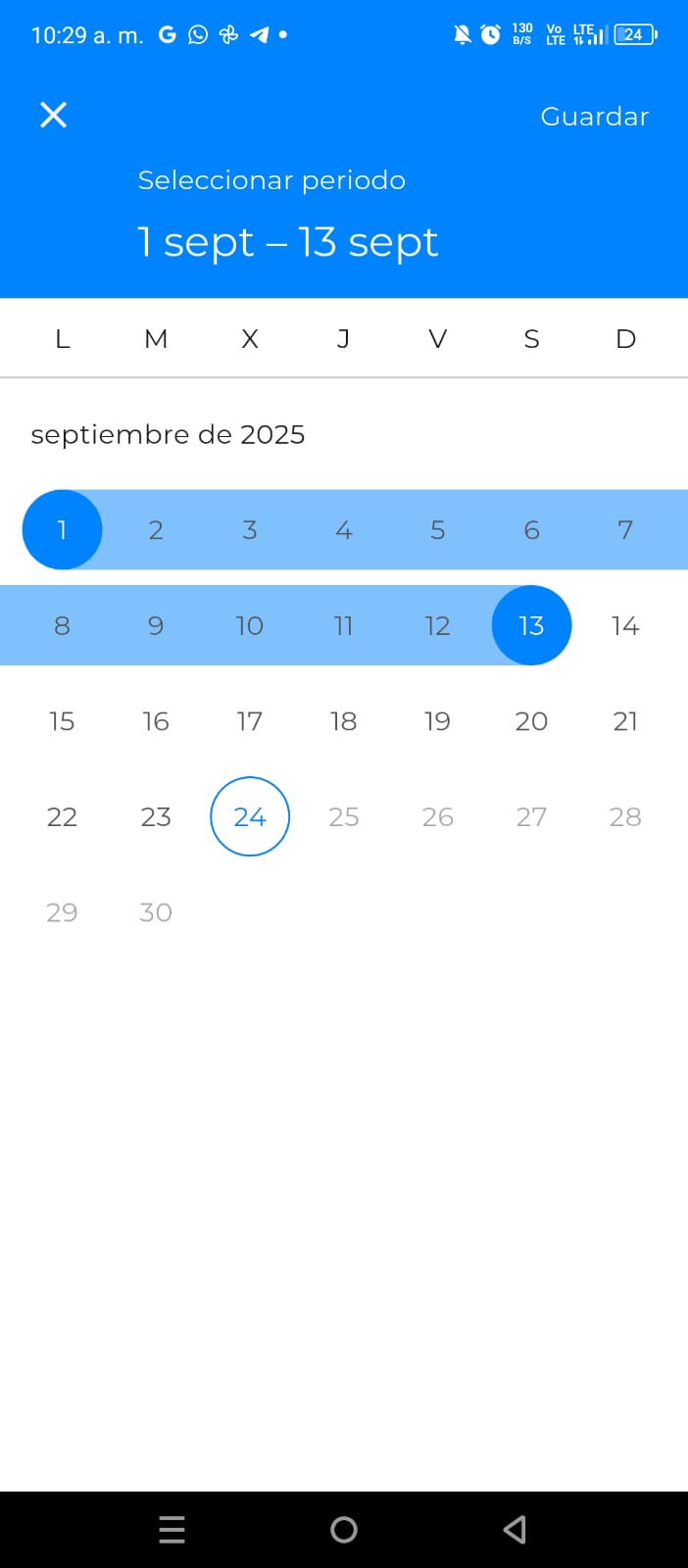Select September 20 in the calendar
688x1568 pixels.
tap(531, 721)
